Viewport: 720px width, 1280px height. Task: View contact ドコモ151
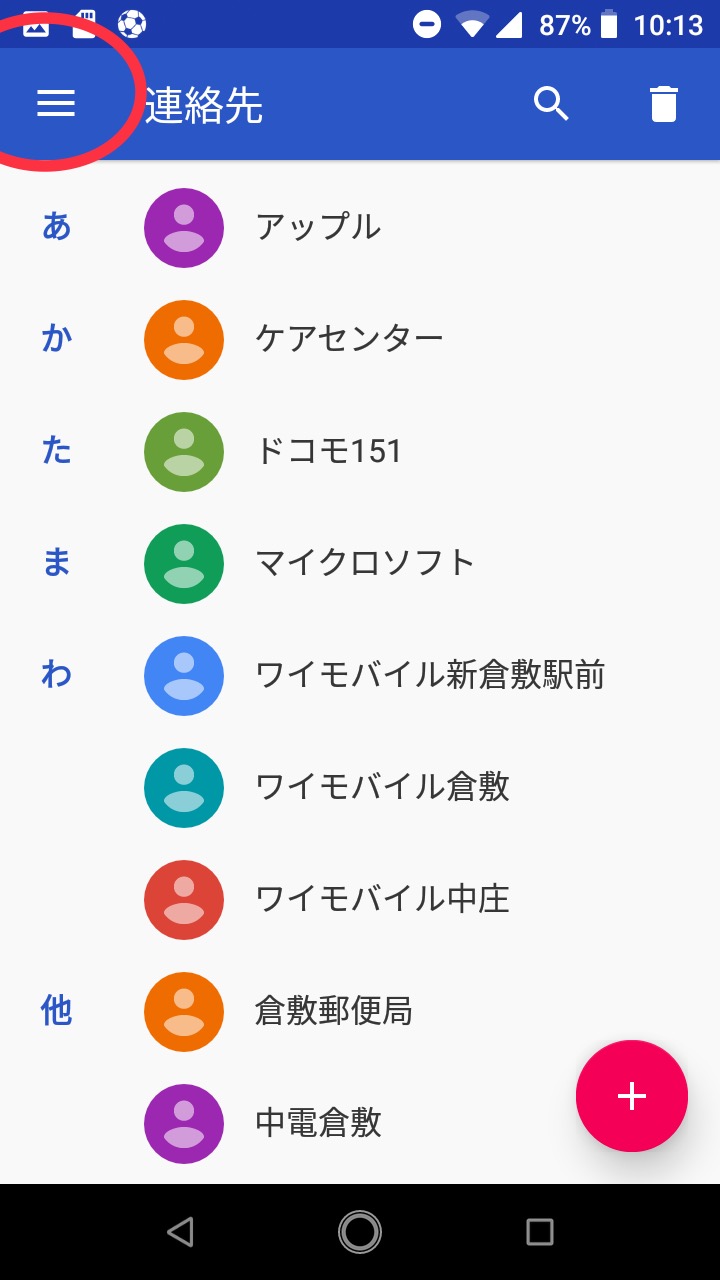coord(328,452)
